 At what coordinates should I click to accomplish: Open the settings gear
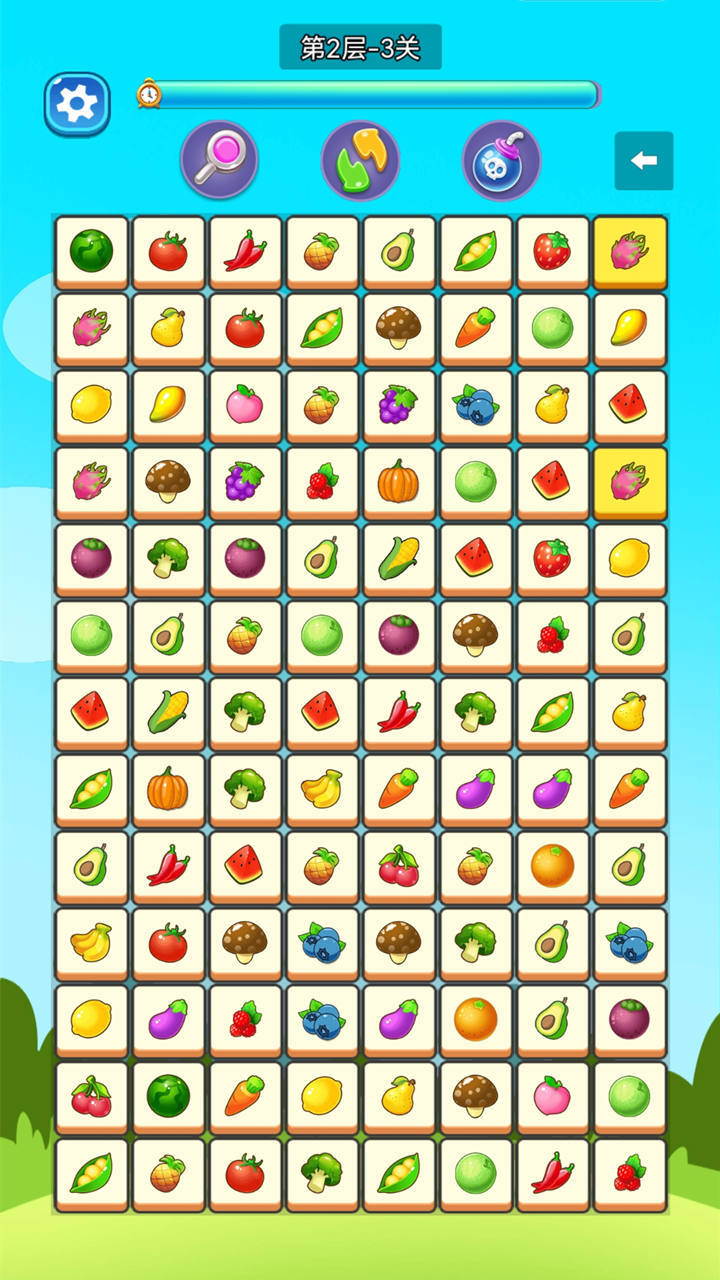click(76, 104)
